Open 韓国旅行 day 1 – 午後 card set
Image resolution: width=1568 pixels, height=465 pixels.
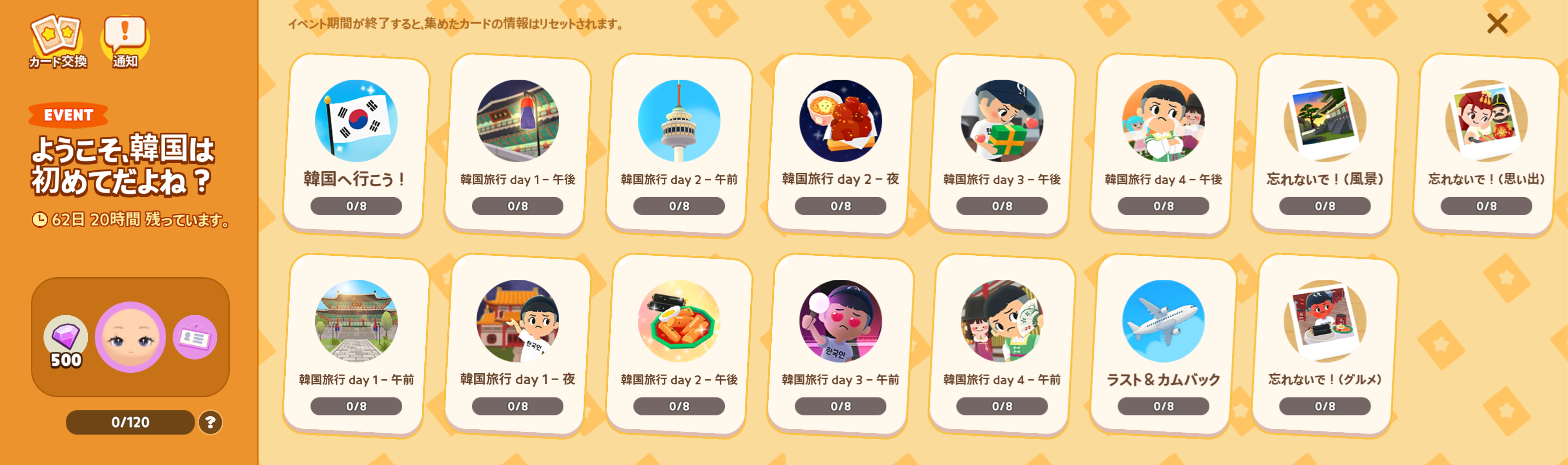point(517,145)
